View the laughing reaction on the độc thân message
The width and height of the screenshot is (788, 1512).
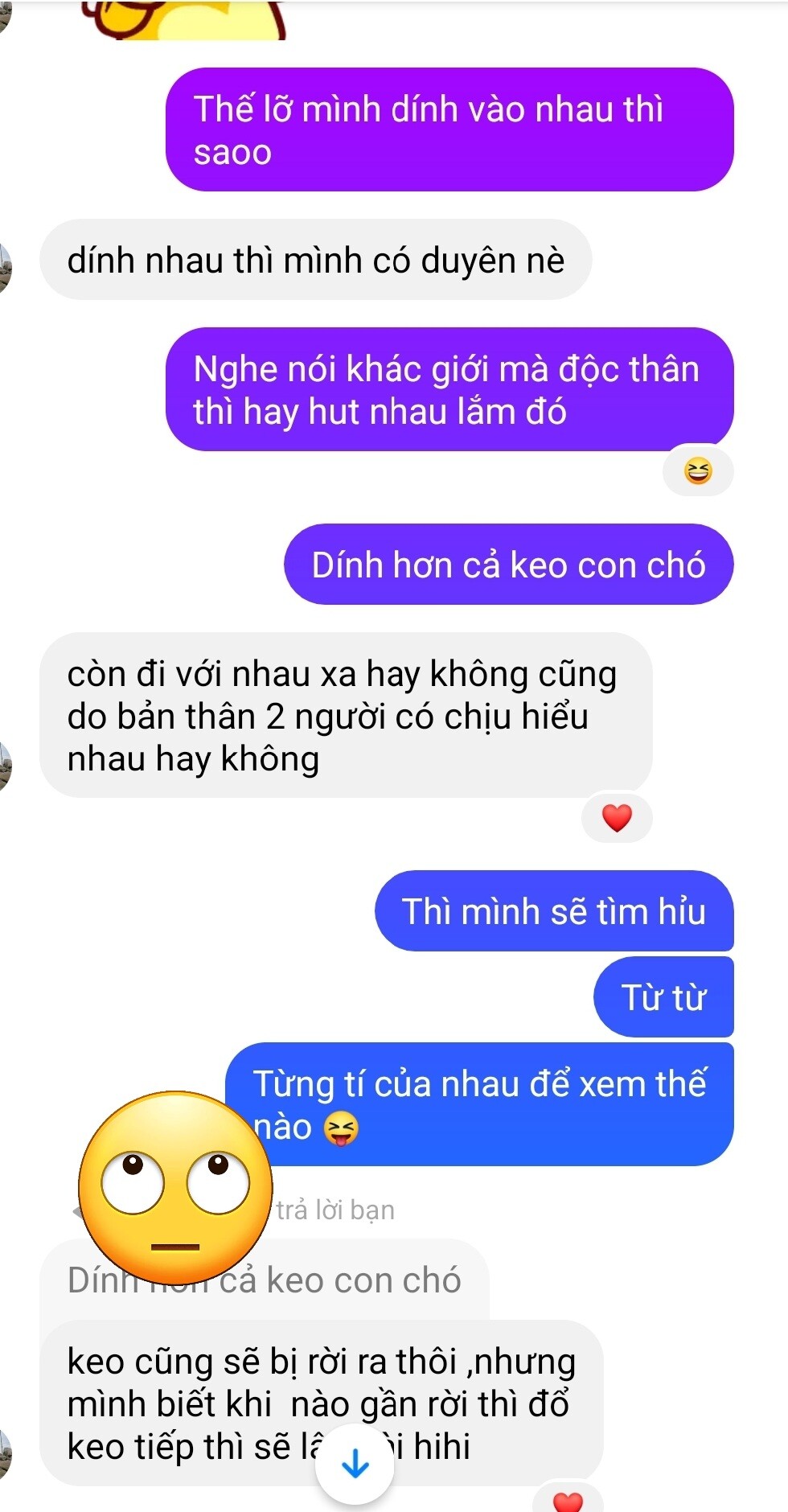tap(697, 470)
